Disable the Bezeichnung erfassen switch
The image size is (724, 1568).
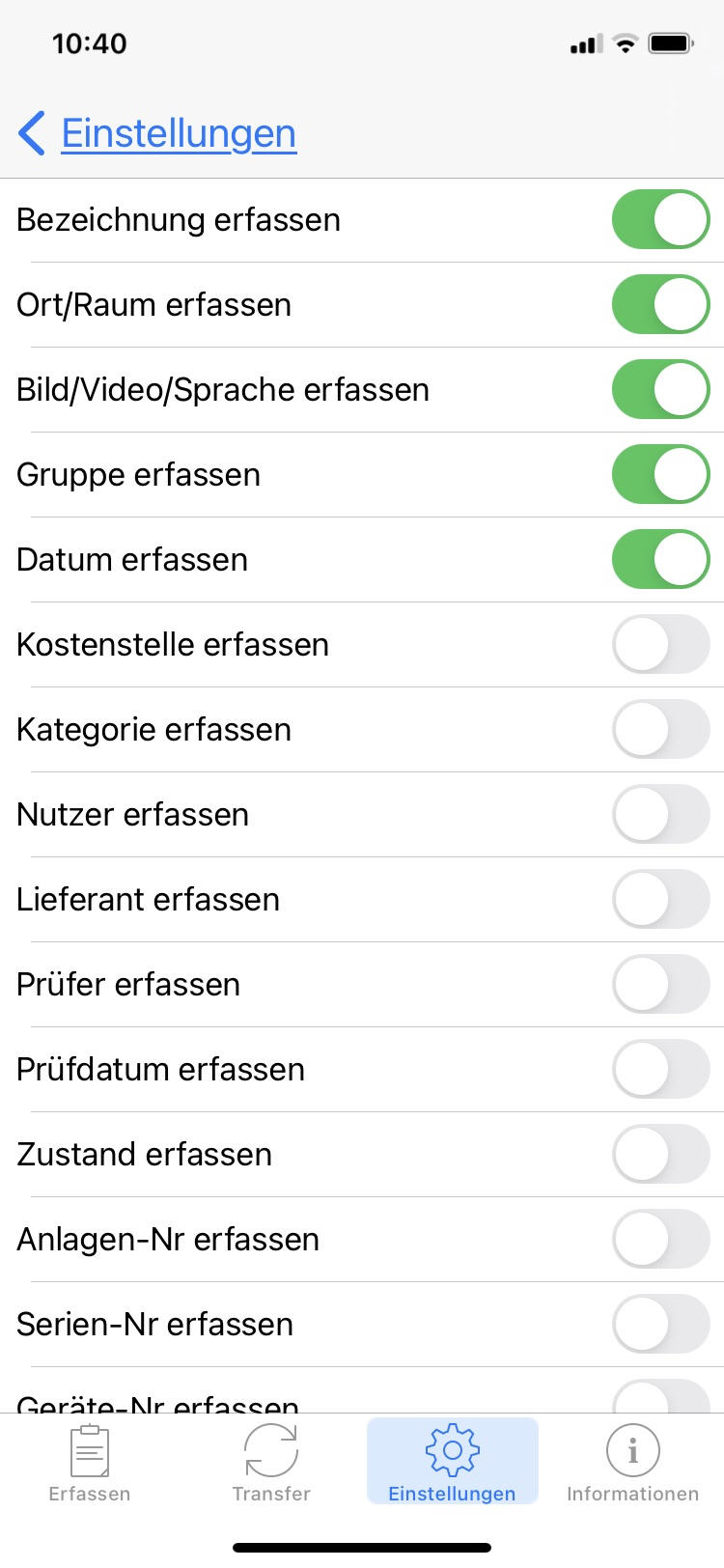pyautogui.click(x=661, y=219)
